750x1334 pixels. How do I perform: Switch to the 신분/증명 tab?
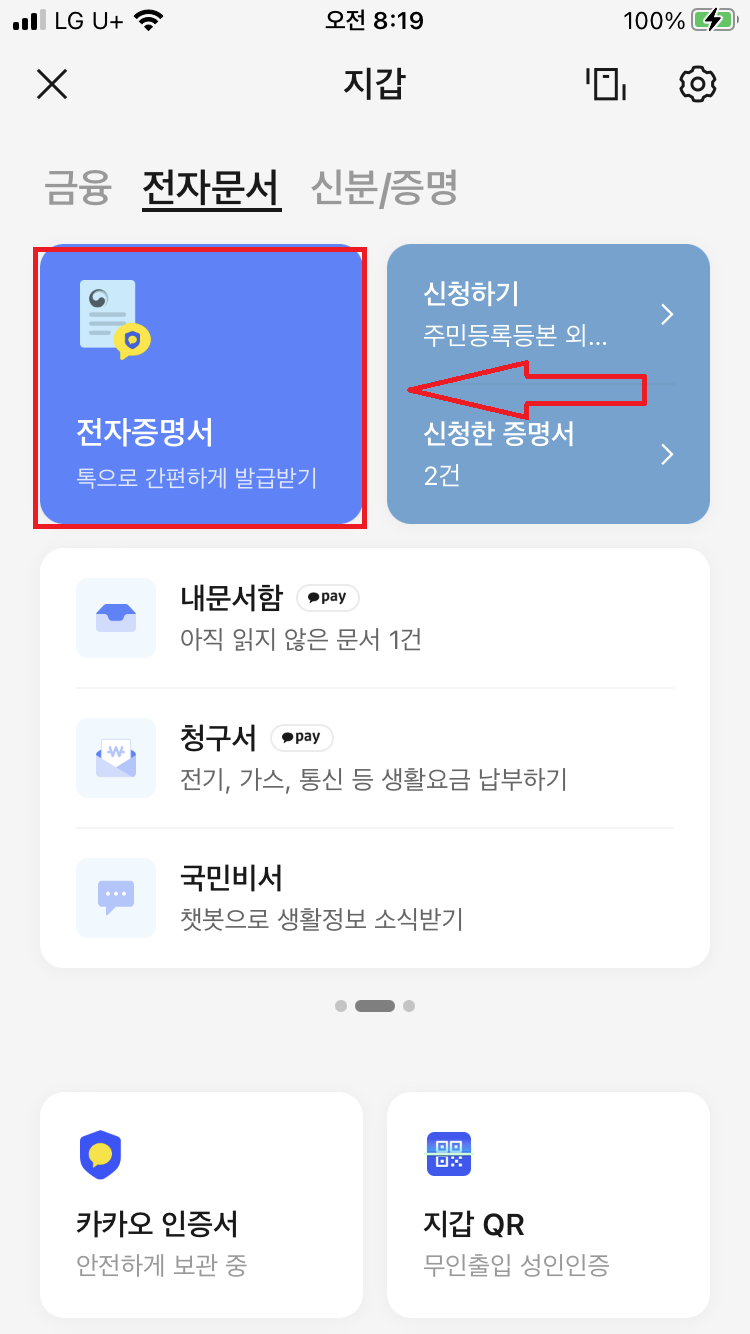tap(382, 190)
